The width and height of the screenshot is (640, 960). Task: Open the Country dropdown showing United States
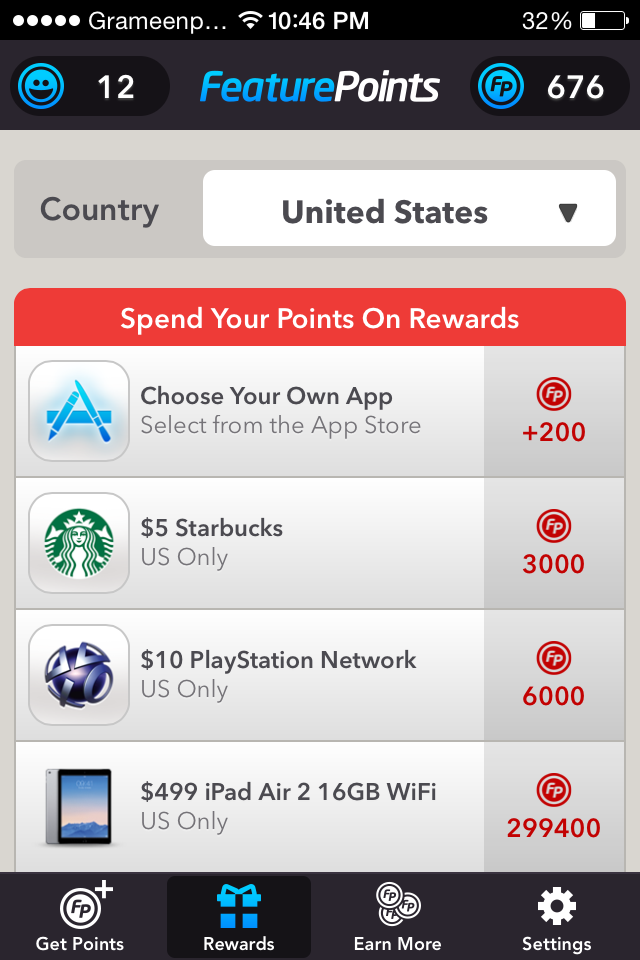[408, 209]
